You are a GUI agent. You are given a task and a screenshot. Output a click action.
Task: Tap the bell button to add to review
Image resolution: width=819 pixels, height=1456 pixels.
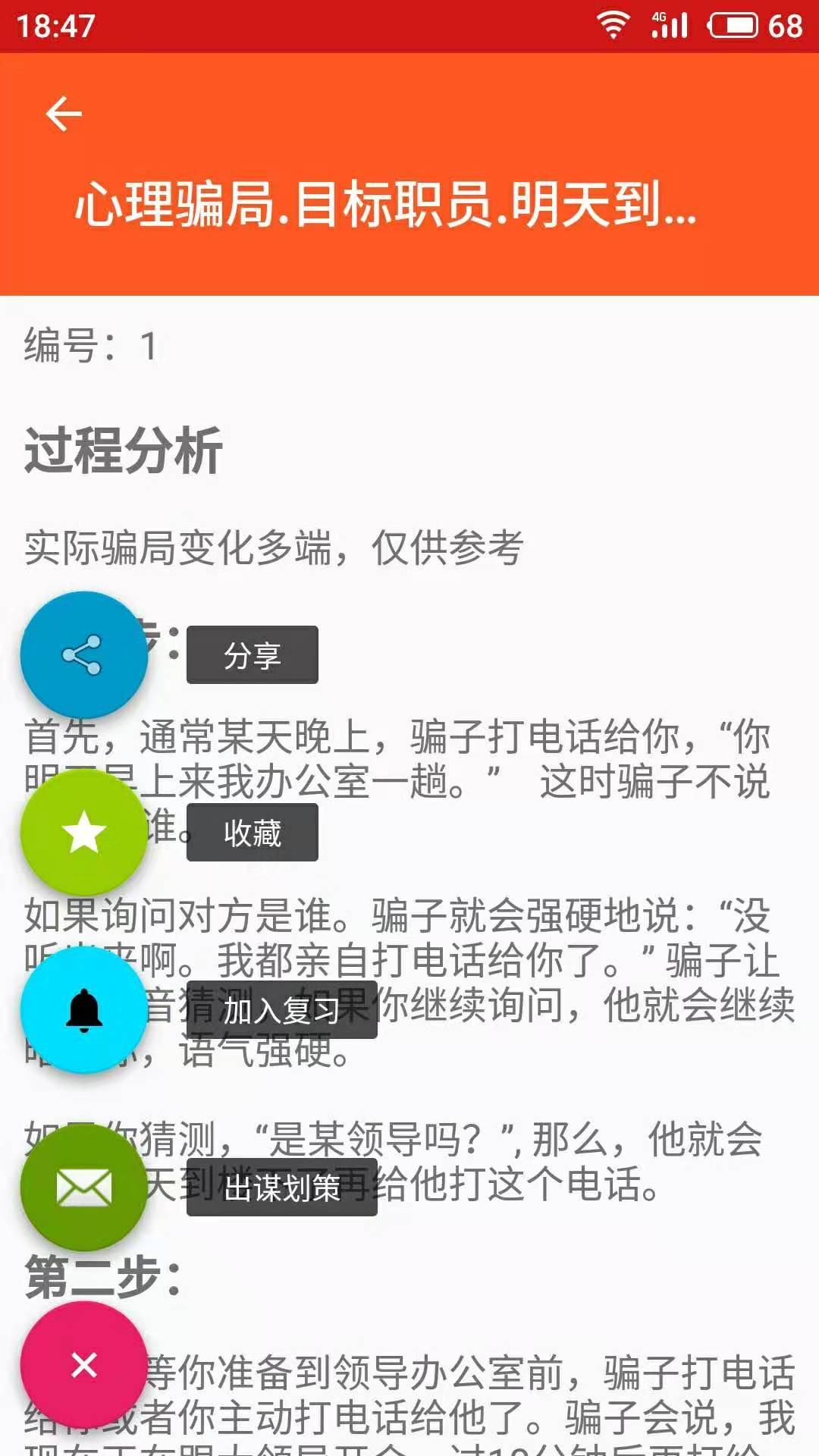(x=83, y=1009)
